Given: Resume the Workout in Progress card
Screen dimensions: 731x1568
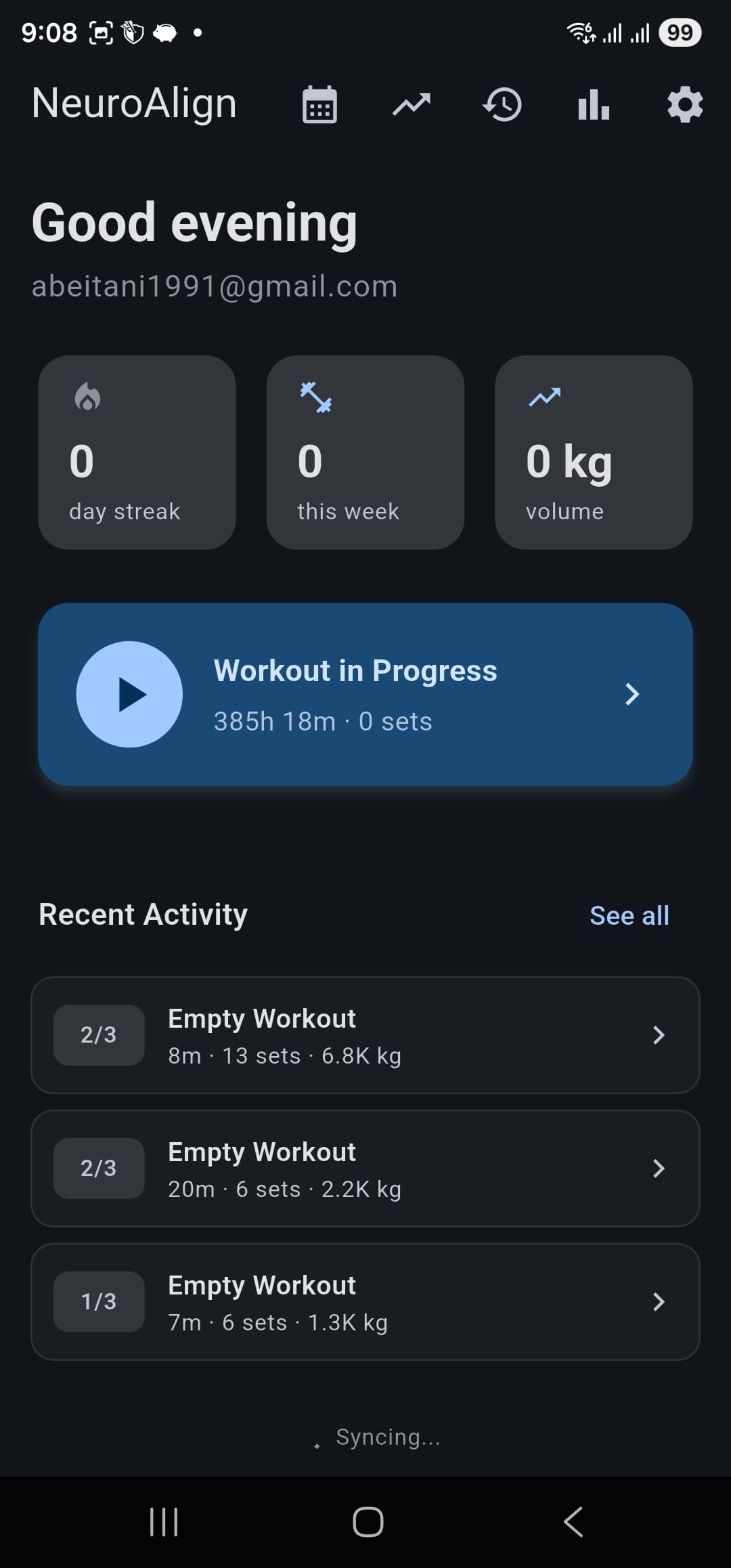Looking at the screenshot, I should (365, 694).
